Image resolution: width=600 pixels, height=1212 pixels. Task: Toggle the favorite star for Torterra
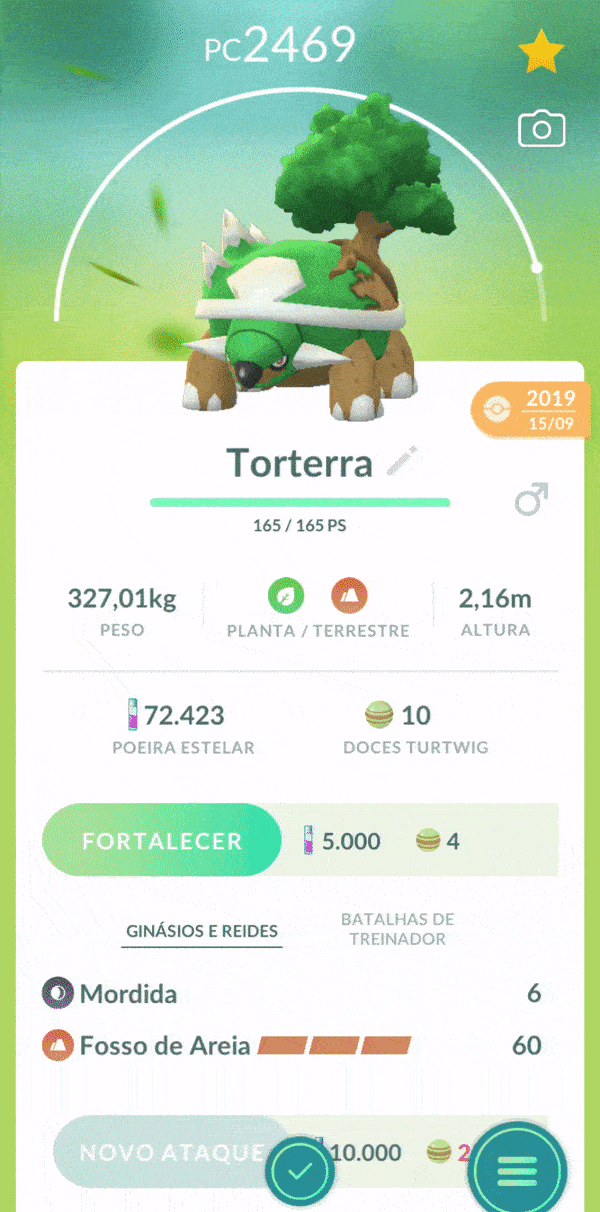pos(541,53)
